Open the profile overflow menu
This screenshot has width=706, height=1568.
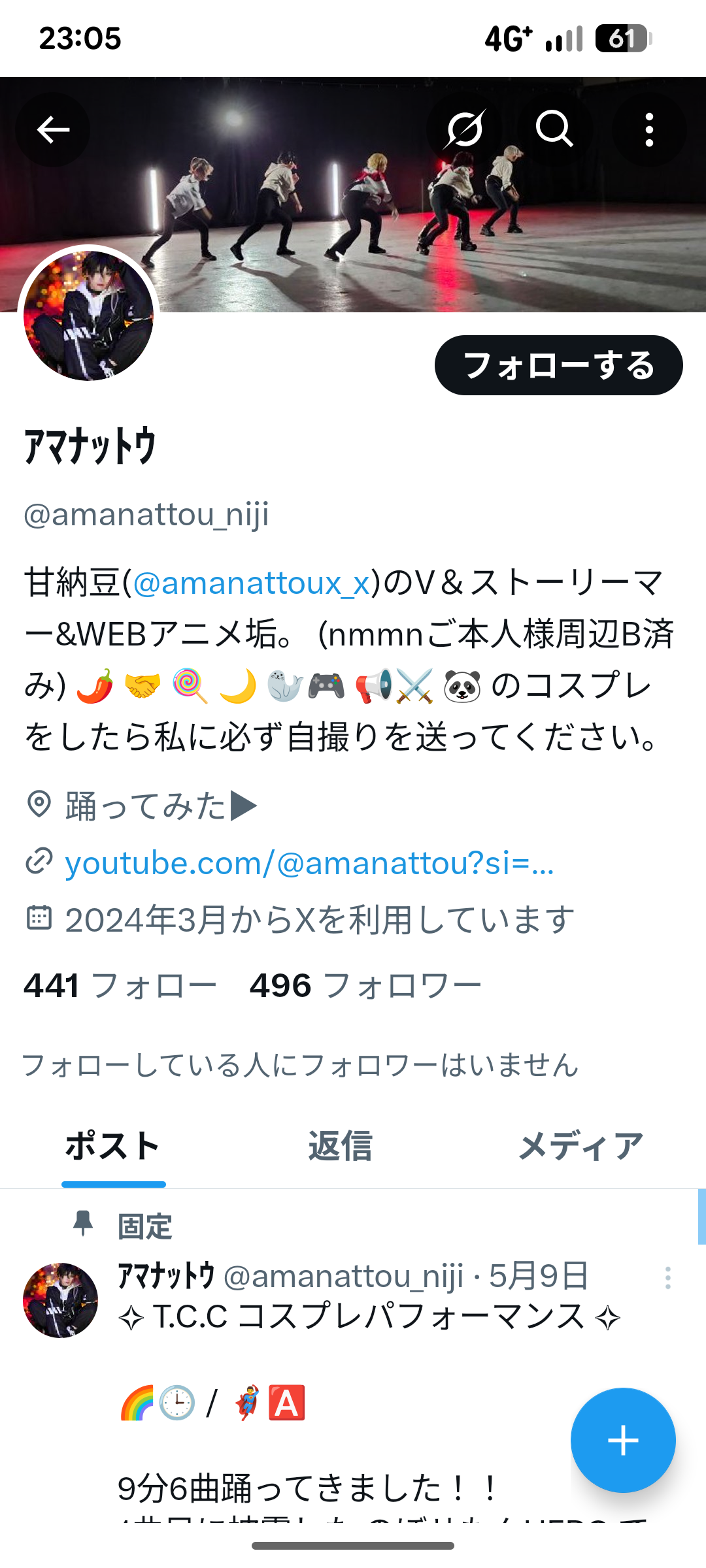click(x=649, y=129)
